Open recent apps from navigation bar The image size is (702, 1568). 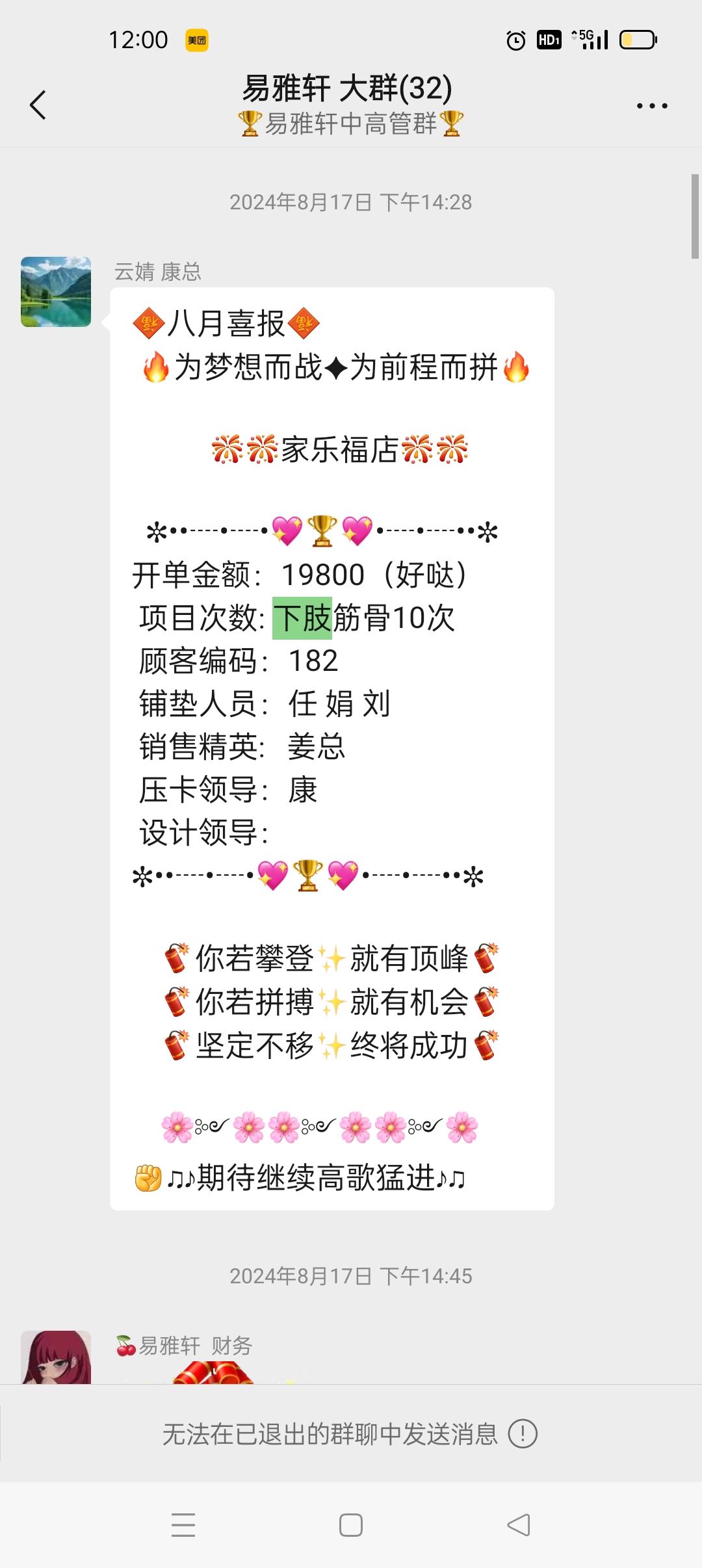(183, 1524)
